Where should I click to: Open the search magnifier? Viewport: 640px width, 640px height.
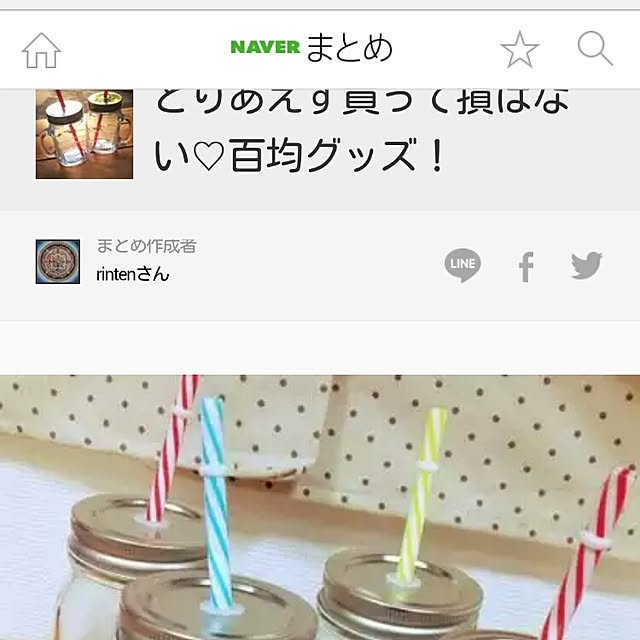coord(595,48)
